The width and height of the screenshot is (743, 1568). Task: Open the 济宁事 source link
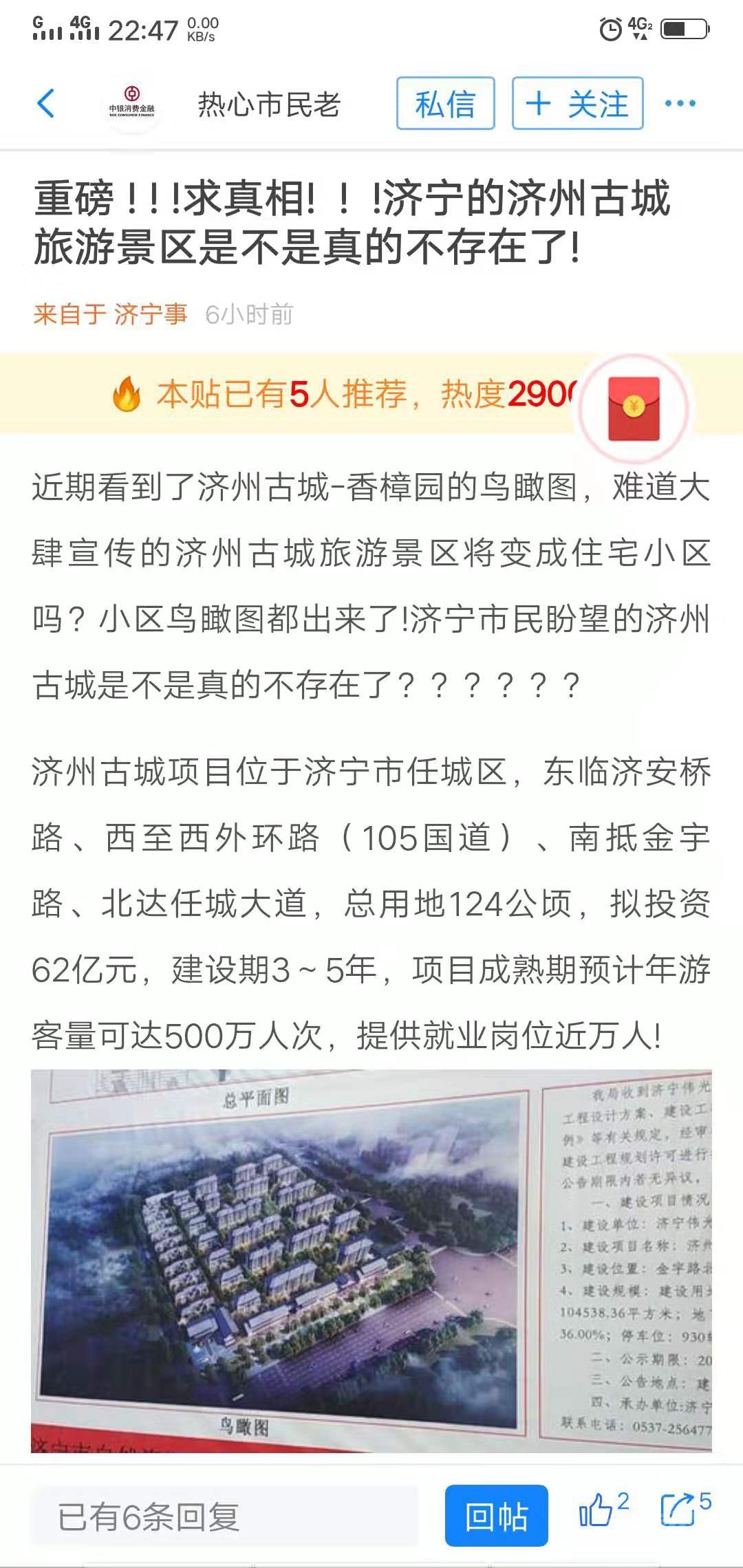pos(150,314)
